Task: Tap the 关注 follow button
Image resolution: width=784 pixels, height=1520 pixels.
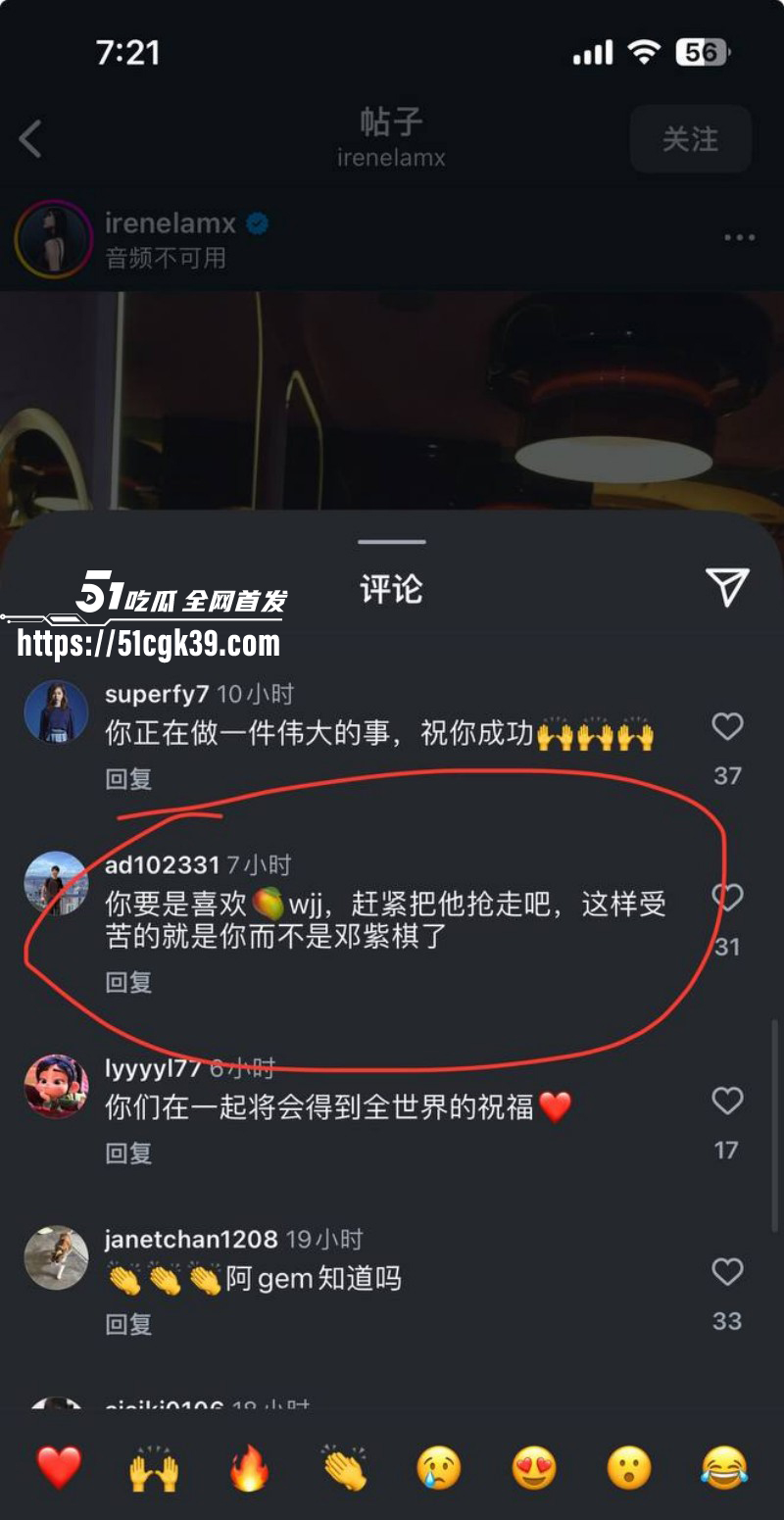Action: [x=690, y=139]
